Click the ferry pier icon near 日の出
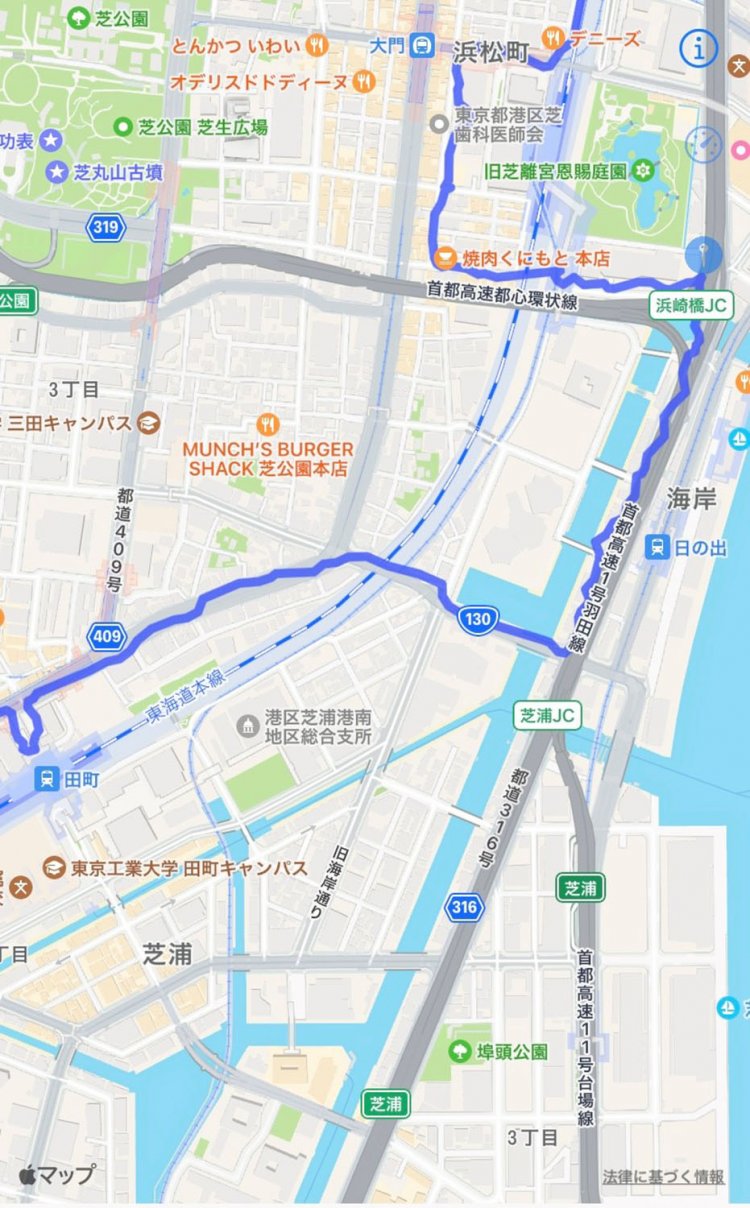 740,439
